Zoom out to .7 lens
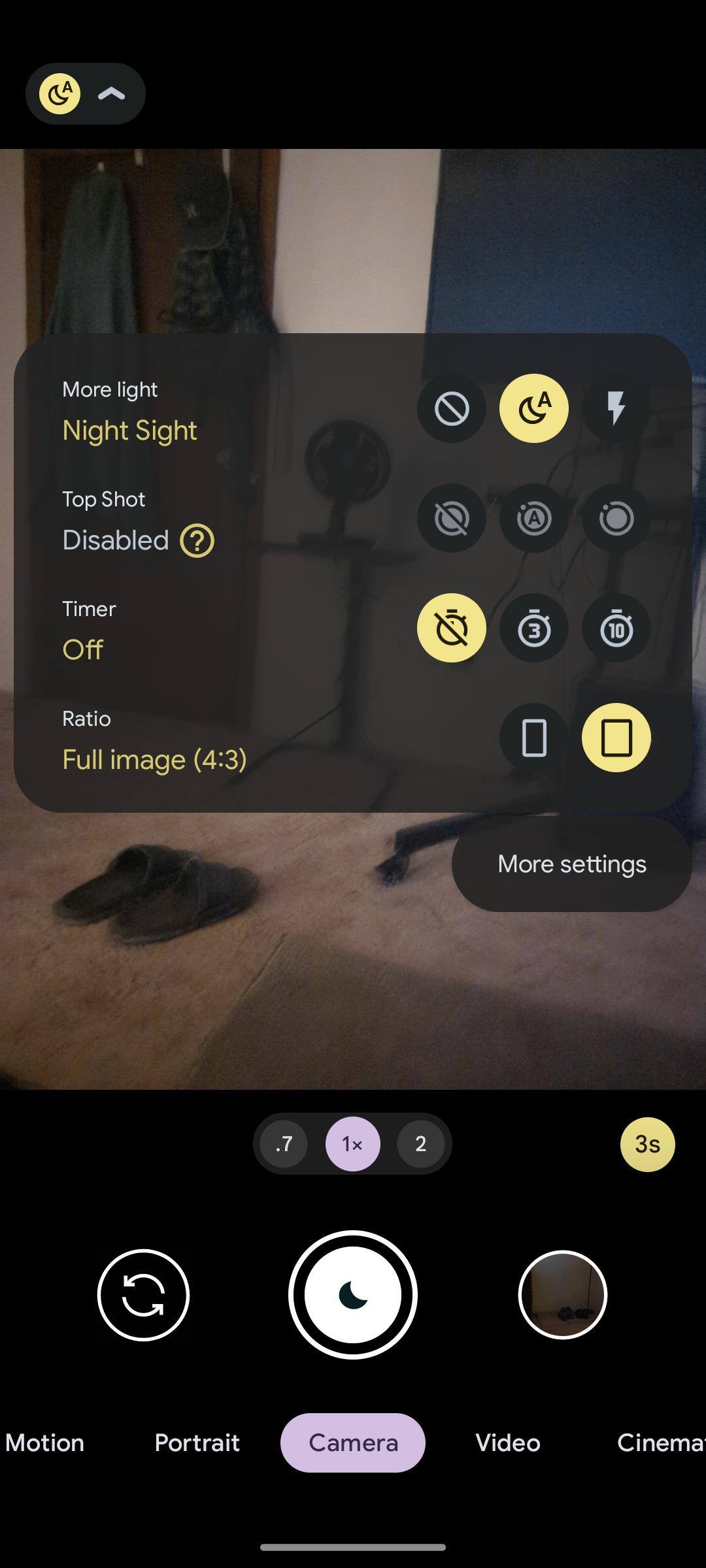 tap(284, 1144)
